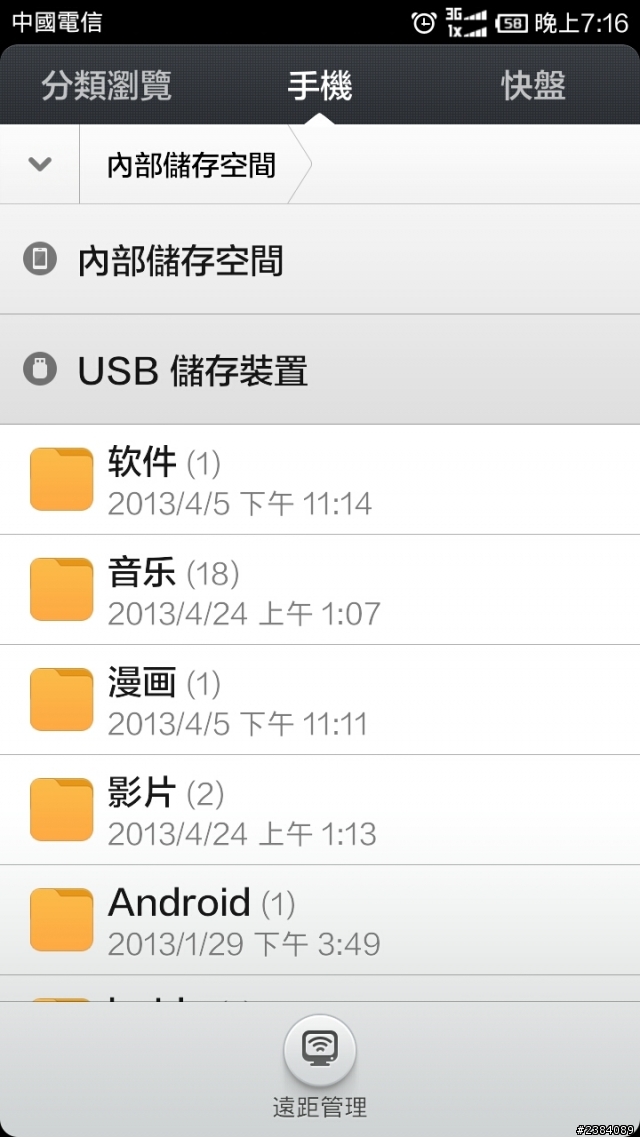
Task: Open the 音乐 folder
Action: tap(320, 590)
